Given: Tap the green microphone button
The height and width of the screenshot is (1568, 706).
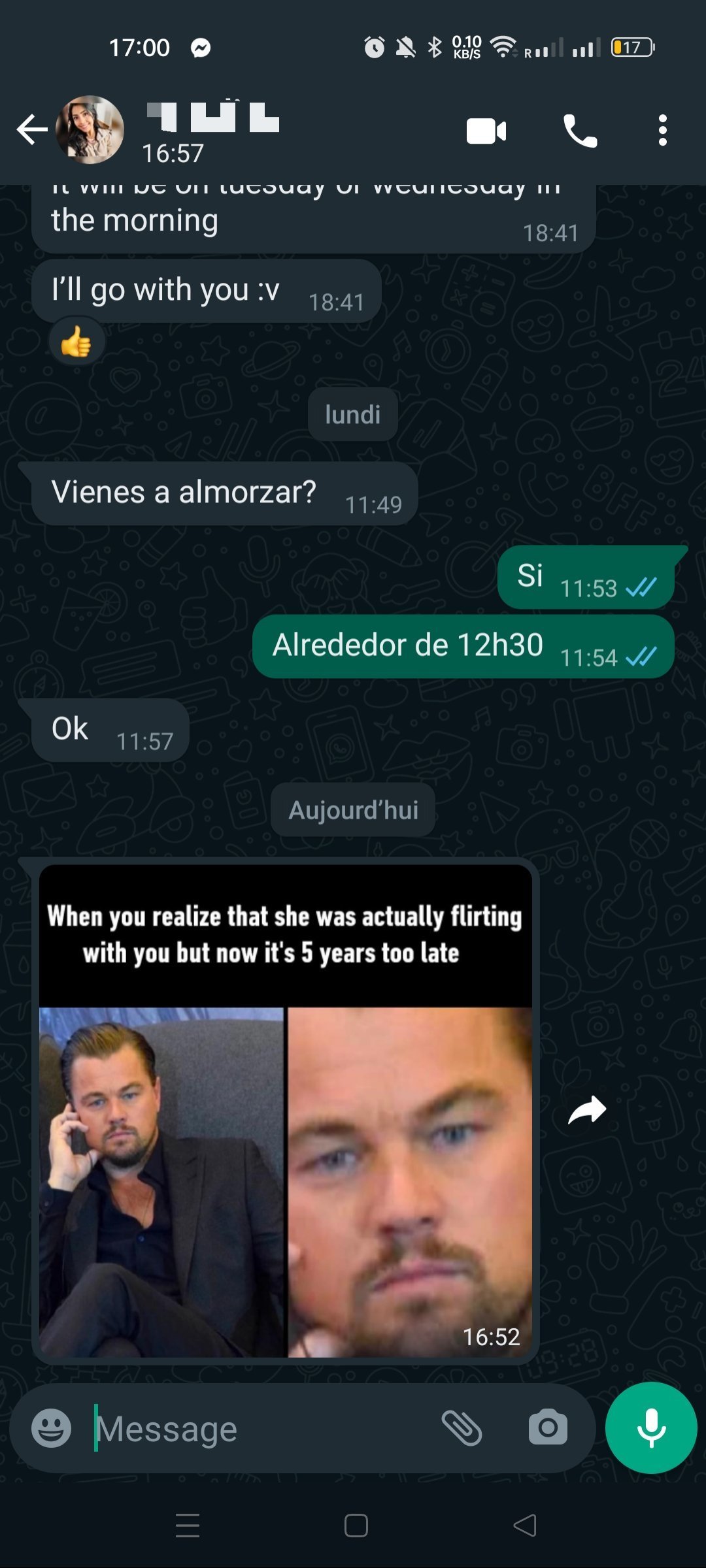Looking at the screenshot, I should point(651,1428).
